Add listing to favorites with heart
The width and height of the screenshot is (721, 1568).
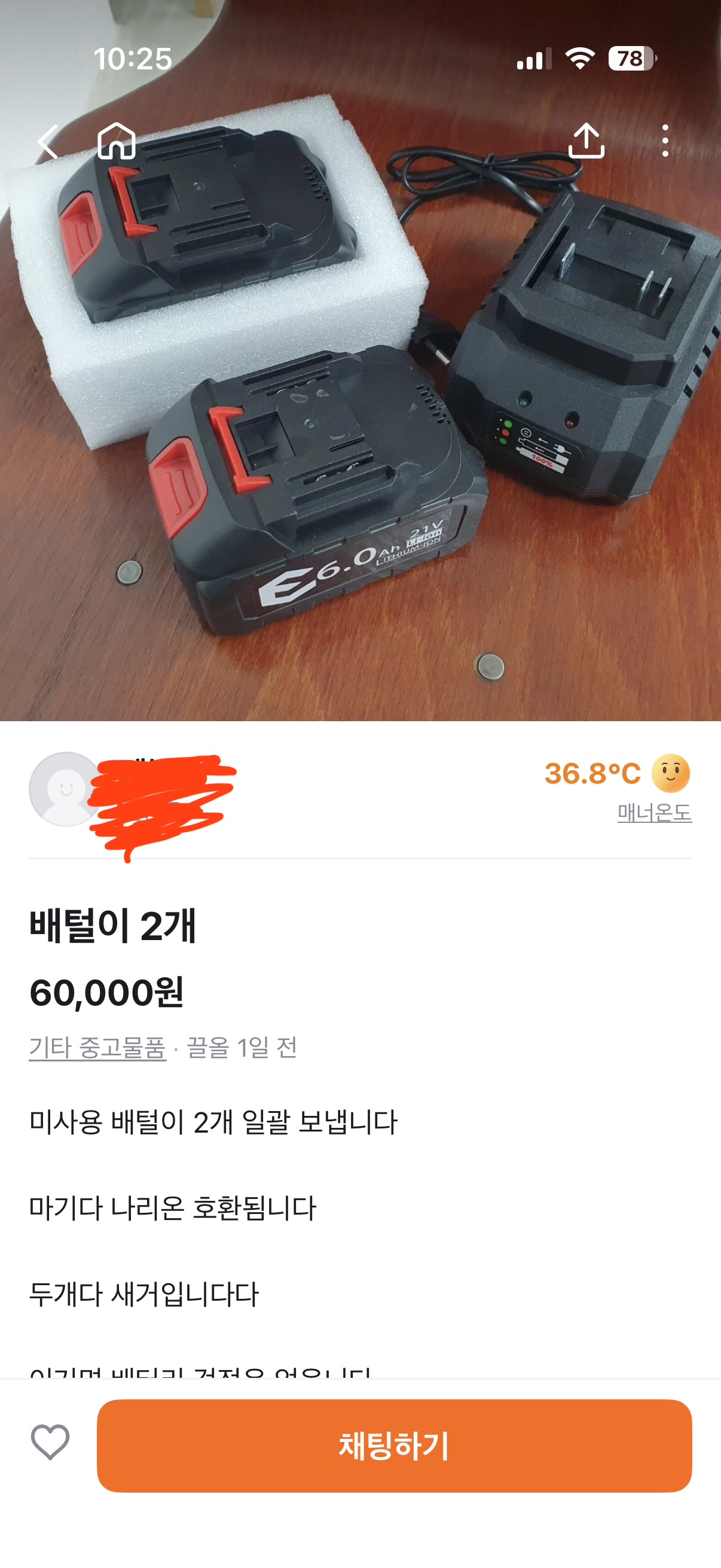(x=50, y=1441)
